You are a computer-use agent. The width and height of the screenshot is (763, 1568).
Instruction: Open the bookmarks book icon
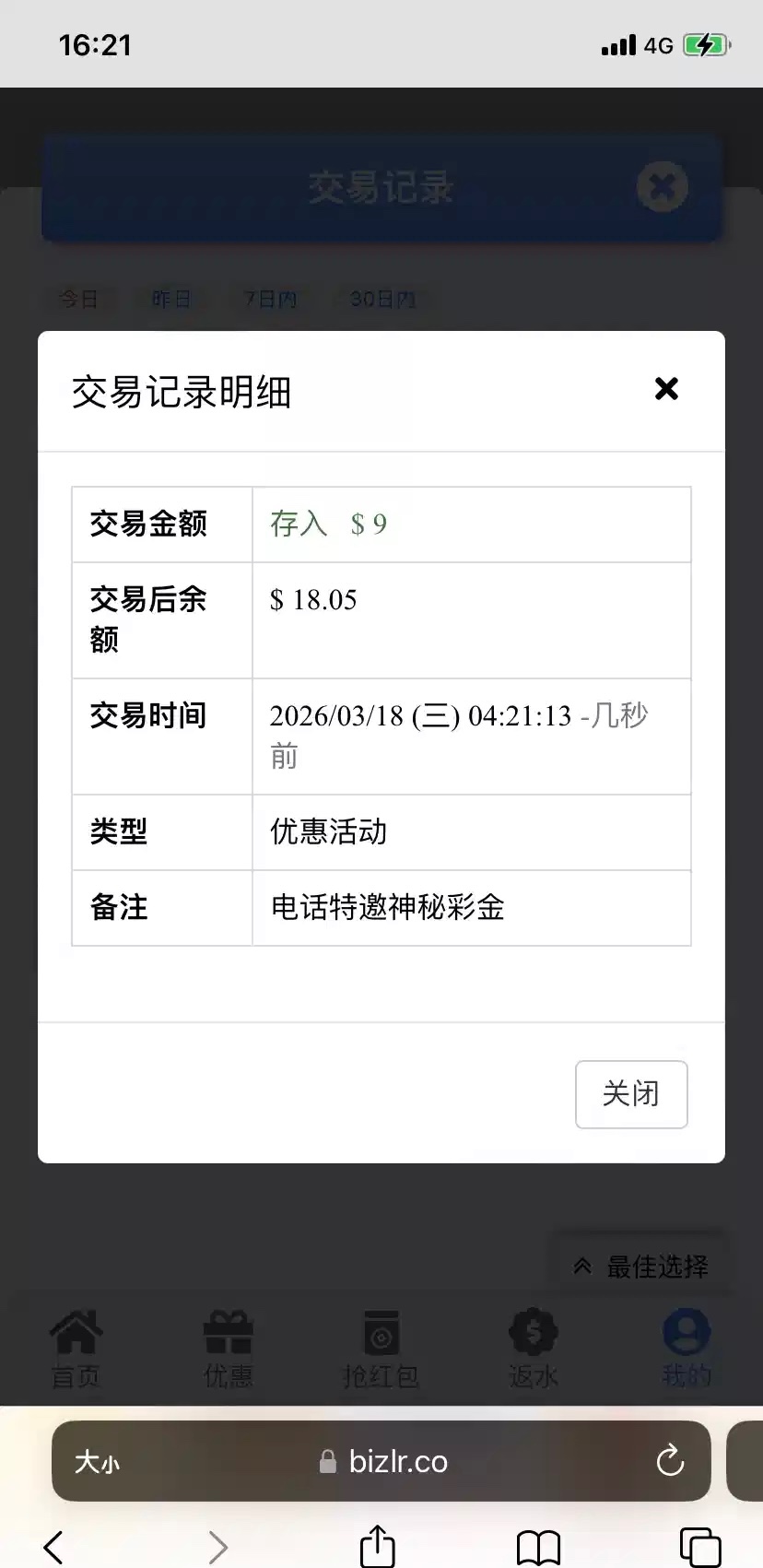coord(538,1547)
